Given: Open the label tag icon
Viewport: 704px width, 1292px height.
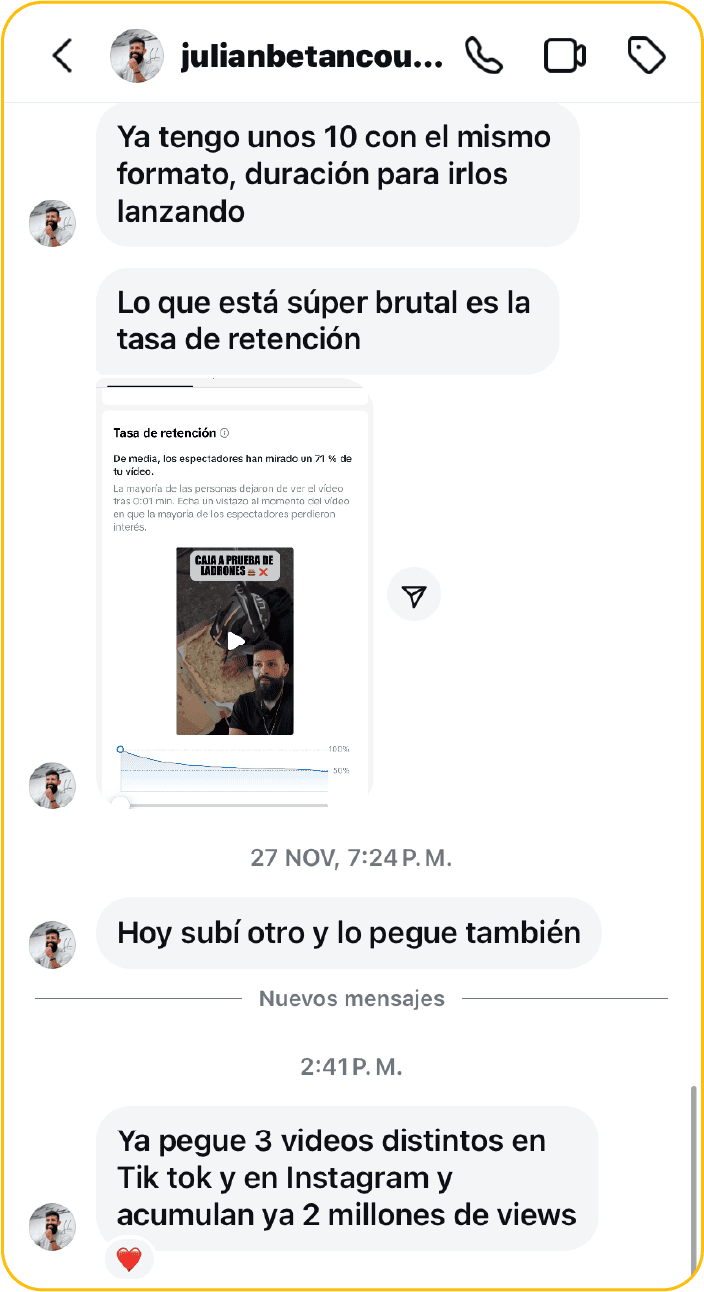Looking at the screenshot, I should (x=646, y=56).
